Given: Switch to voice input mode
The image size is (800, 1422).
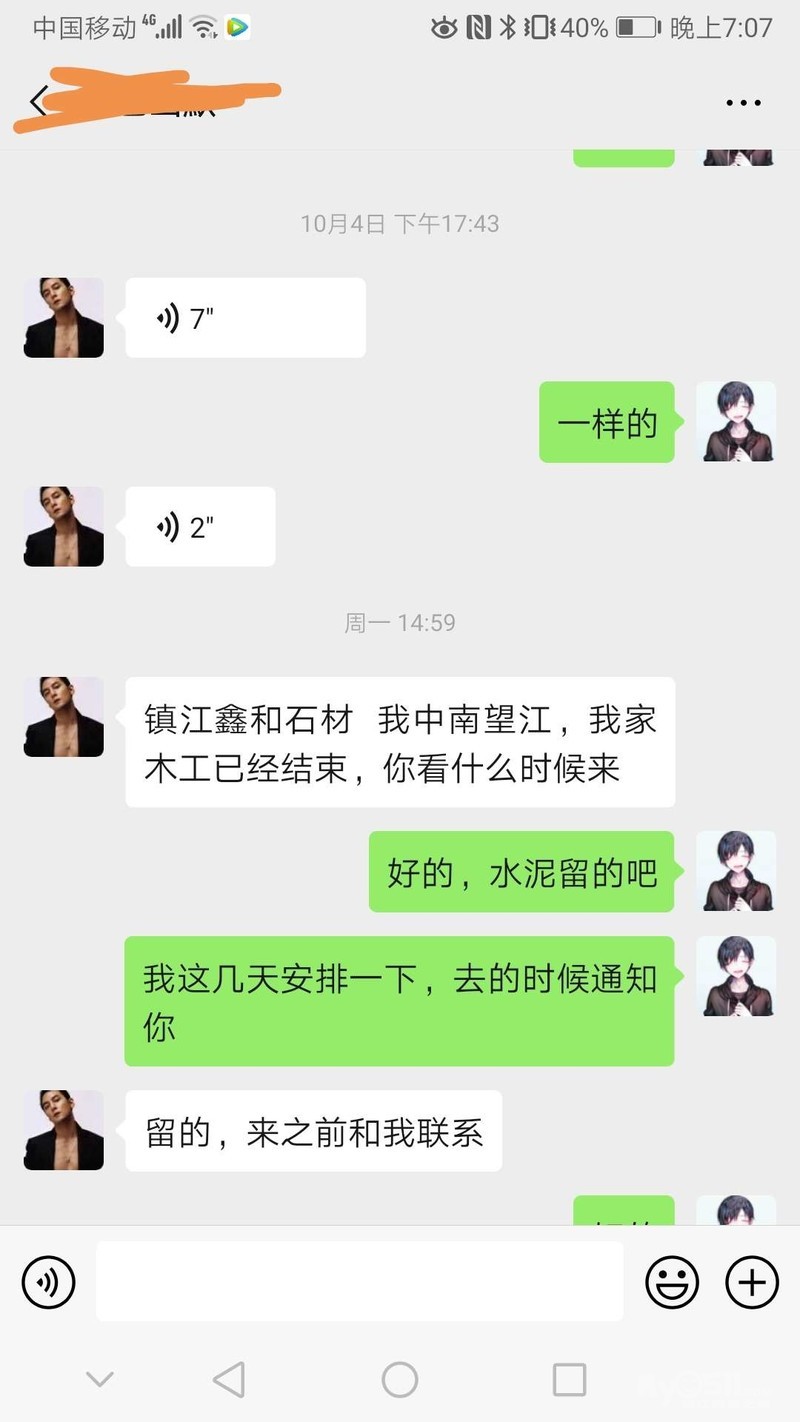Looking at the screenshot, I should pos(49,1281).
